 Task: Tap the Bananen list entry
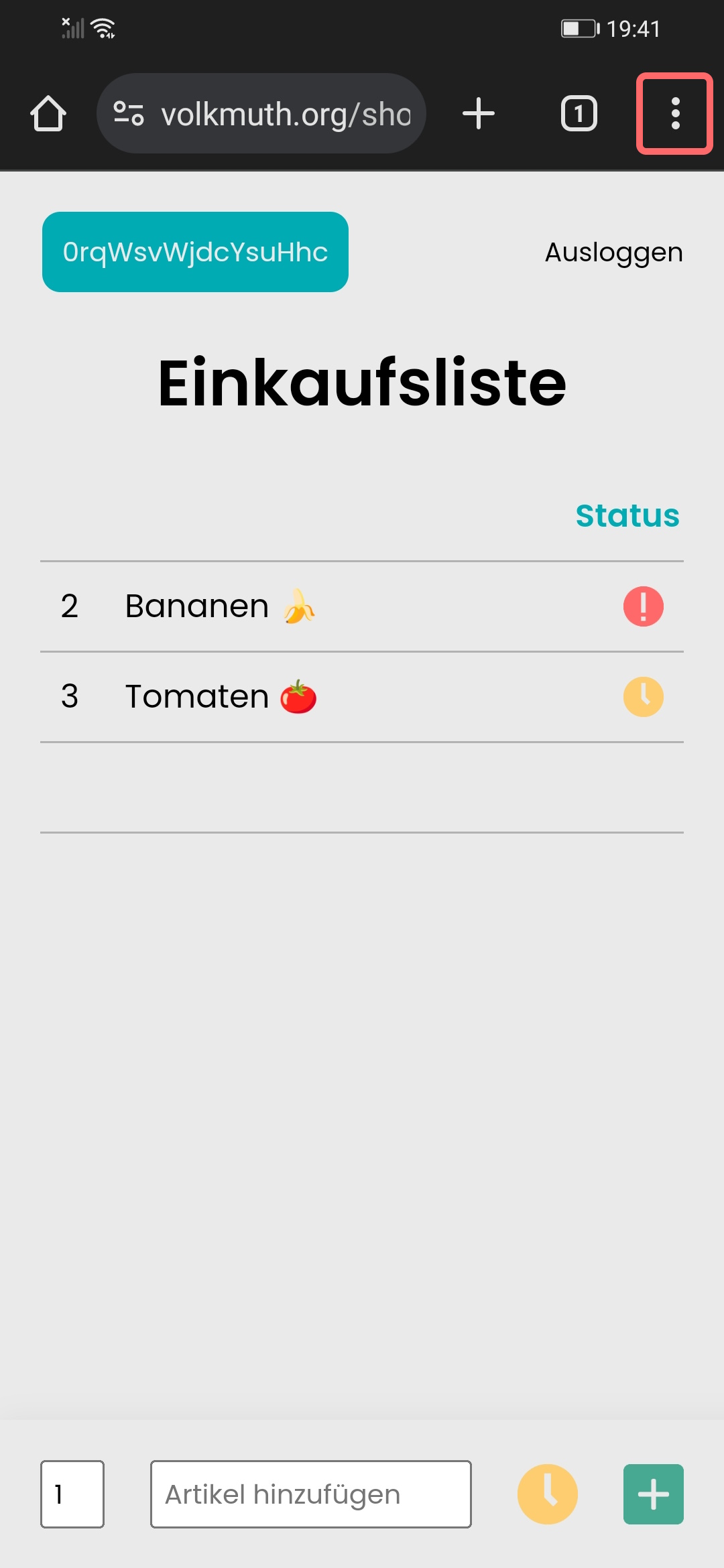tap(362, 606)
